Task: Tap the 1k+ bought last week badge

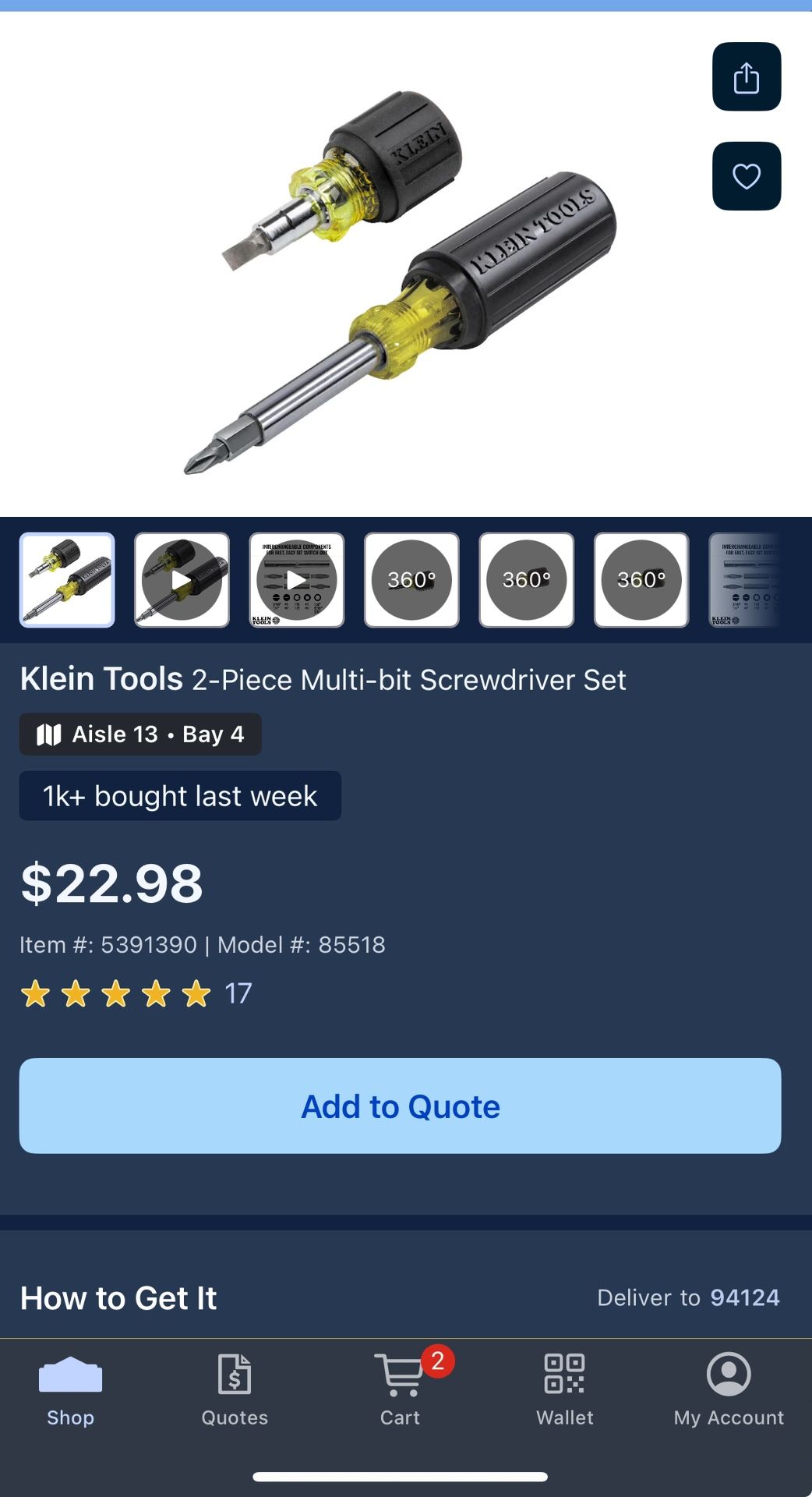Action: [180, 795]
